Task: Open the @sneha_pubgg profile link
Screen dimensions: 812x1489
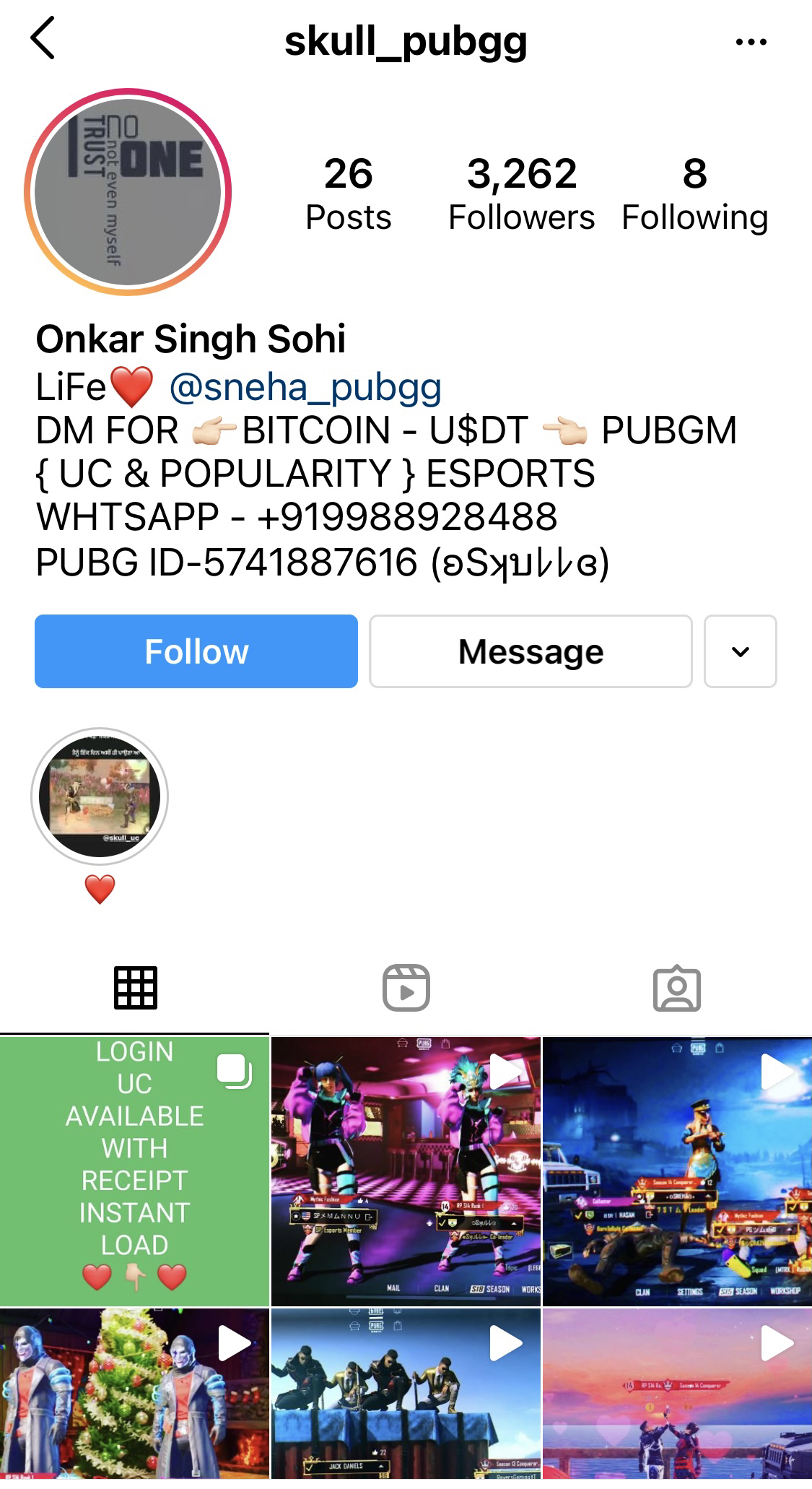Action: point(305,388)
